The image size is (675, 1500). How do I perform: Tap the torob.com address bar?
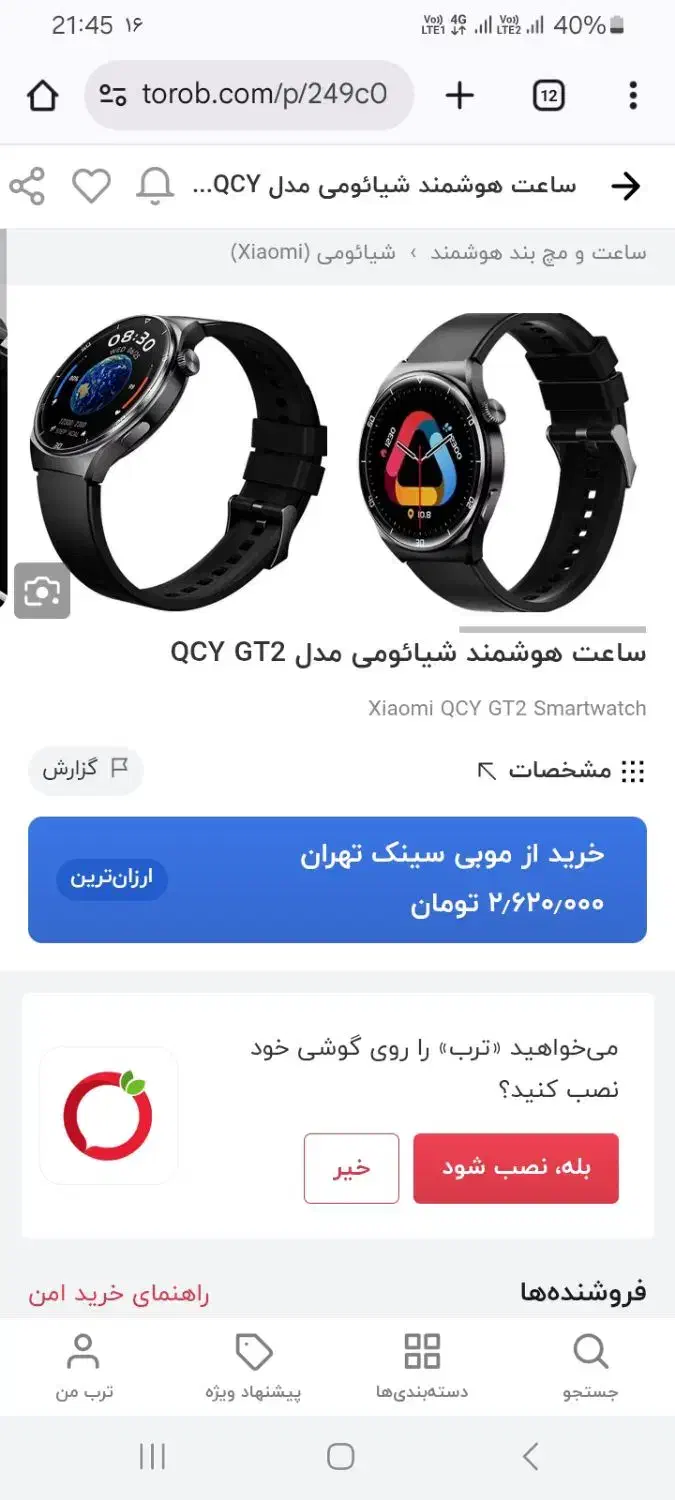(x=249, y=95)
